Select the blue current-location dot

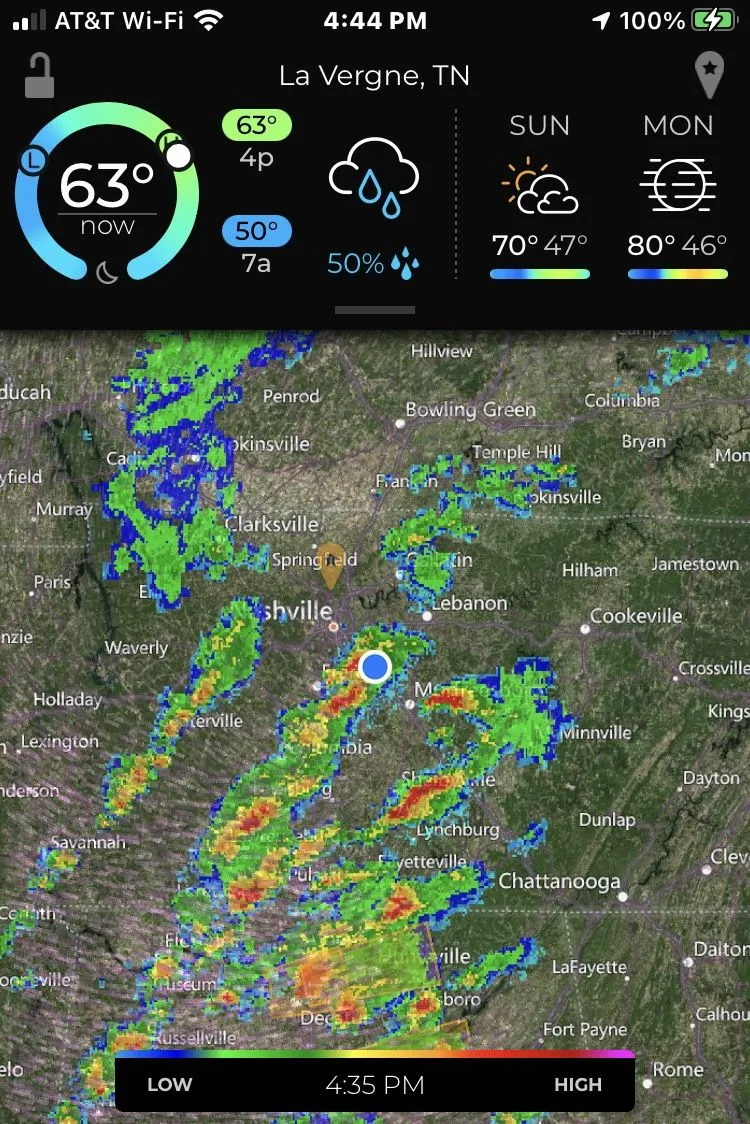pos(374,666)
